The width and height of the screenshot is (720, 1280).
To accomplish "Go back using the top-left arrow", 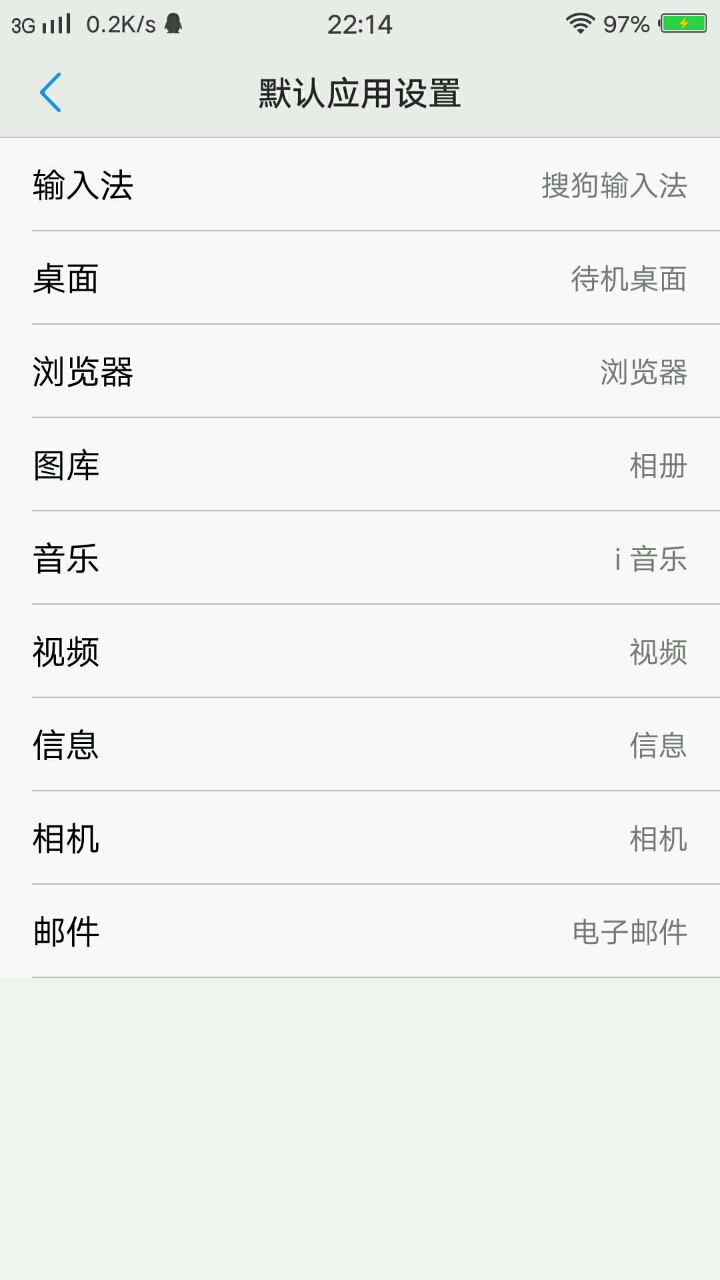I will coord(50,93).
